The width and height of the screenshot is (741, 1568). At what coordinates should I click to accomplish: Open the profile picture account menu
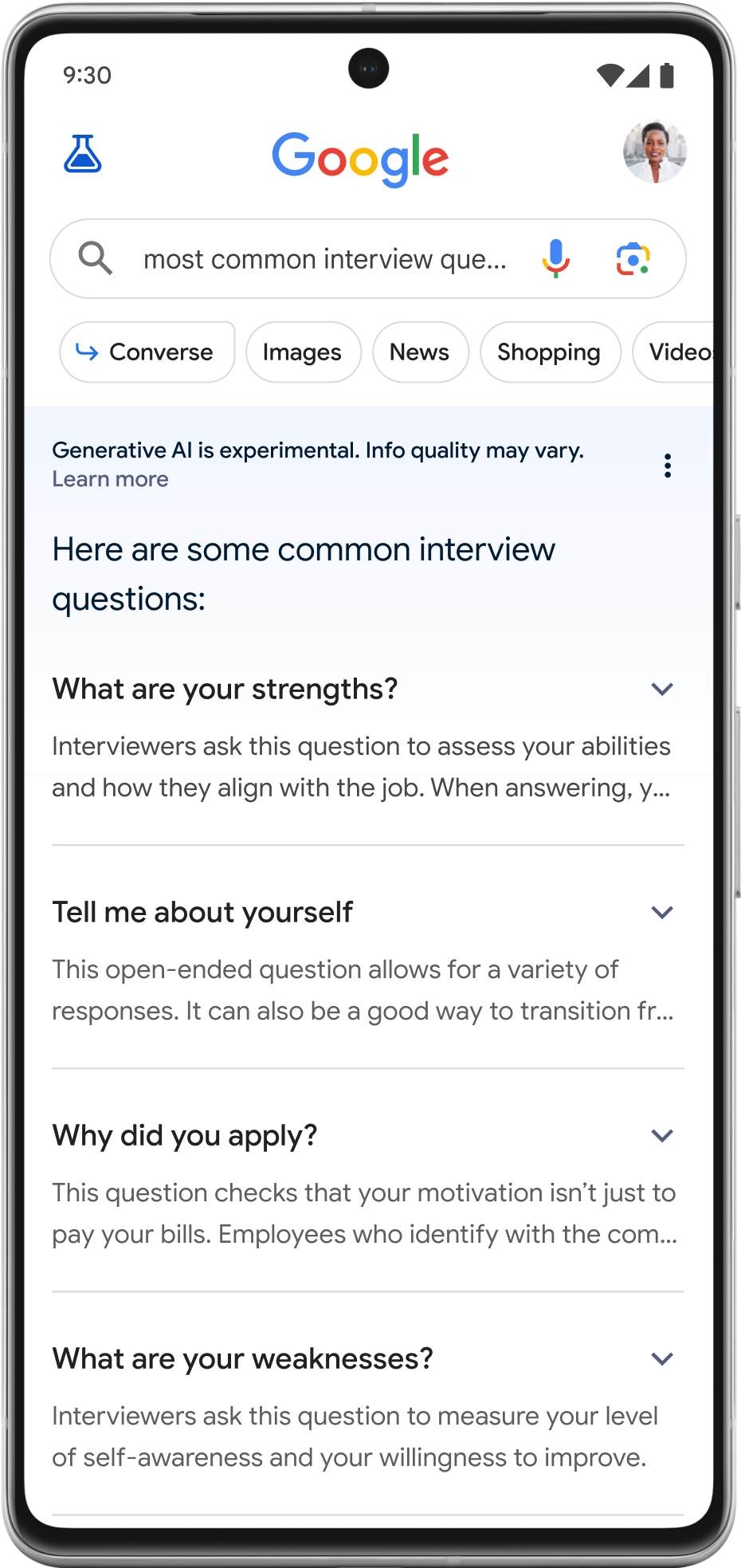click(x=654, y=151)
